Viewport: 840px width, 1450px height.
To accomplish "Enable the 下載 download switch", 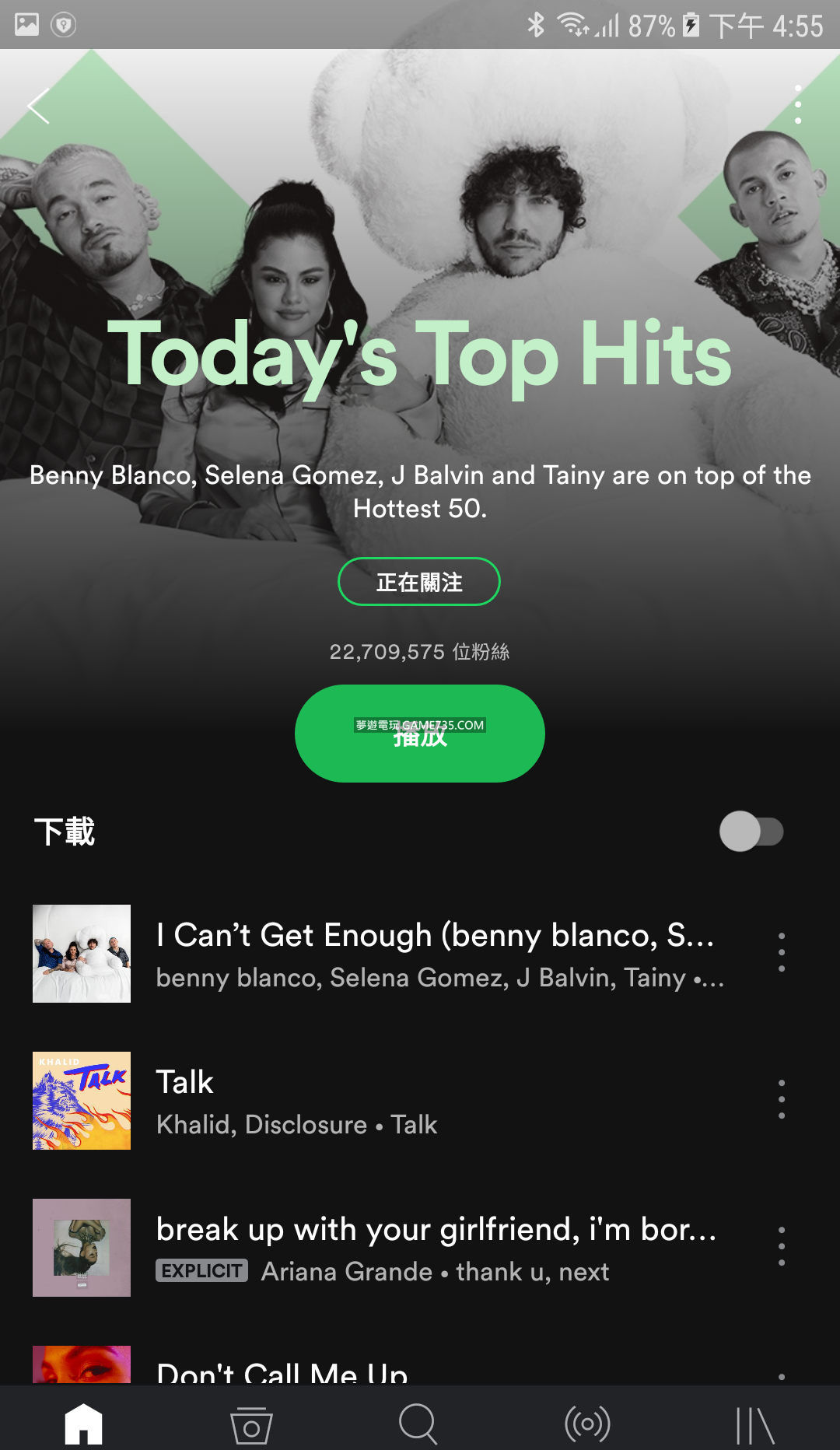I will pyautogui.click(x=751, y=832).
